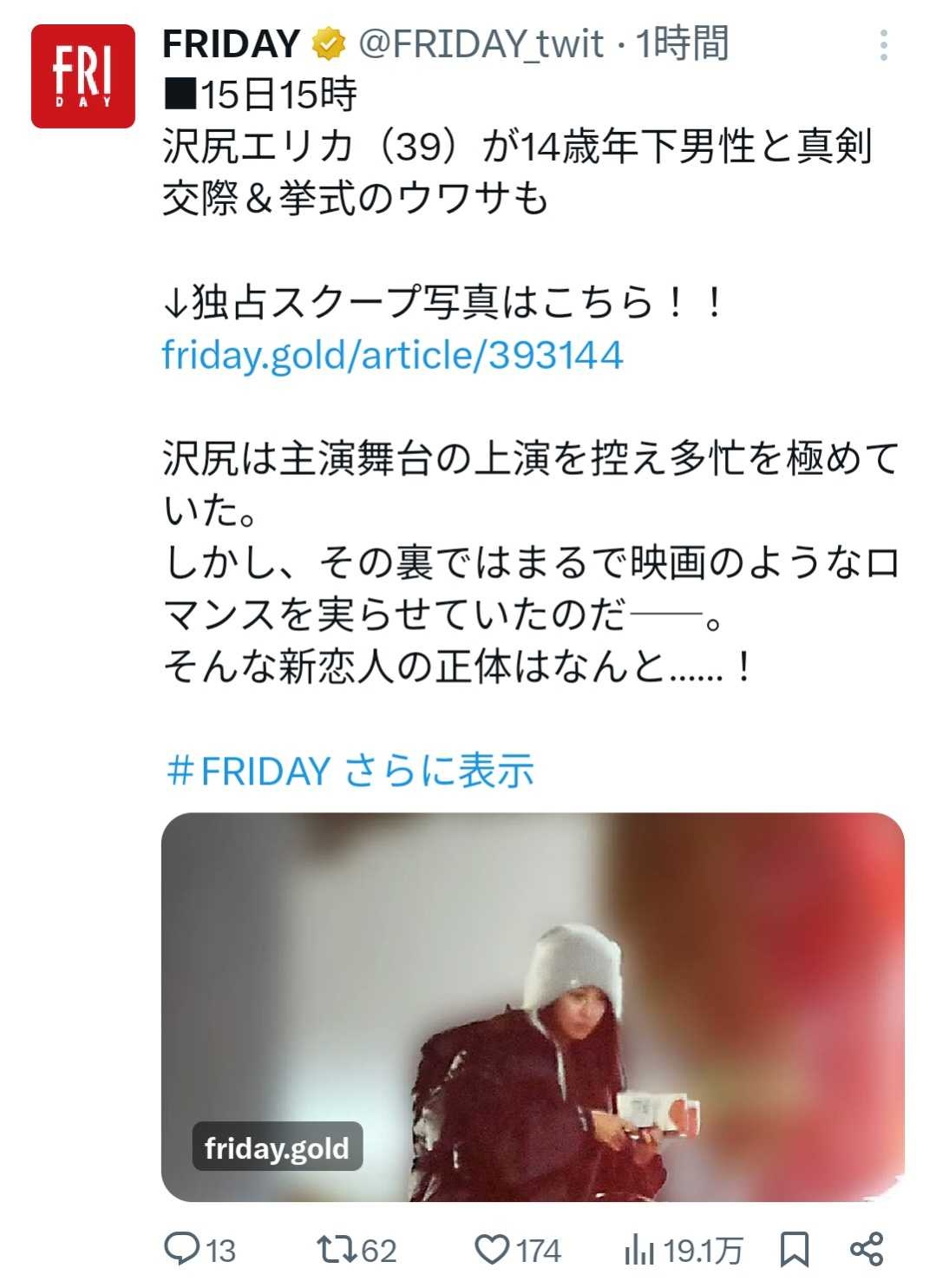Reply to the FRIDAY tweet

(183, 1249)
